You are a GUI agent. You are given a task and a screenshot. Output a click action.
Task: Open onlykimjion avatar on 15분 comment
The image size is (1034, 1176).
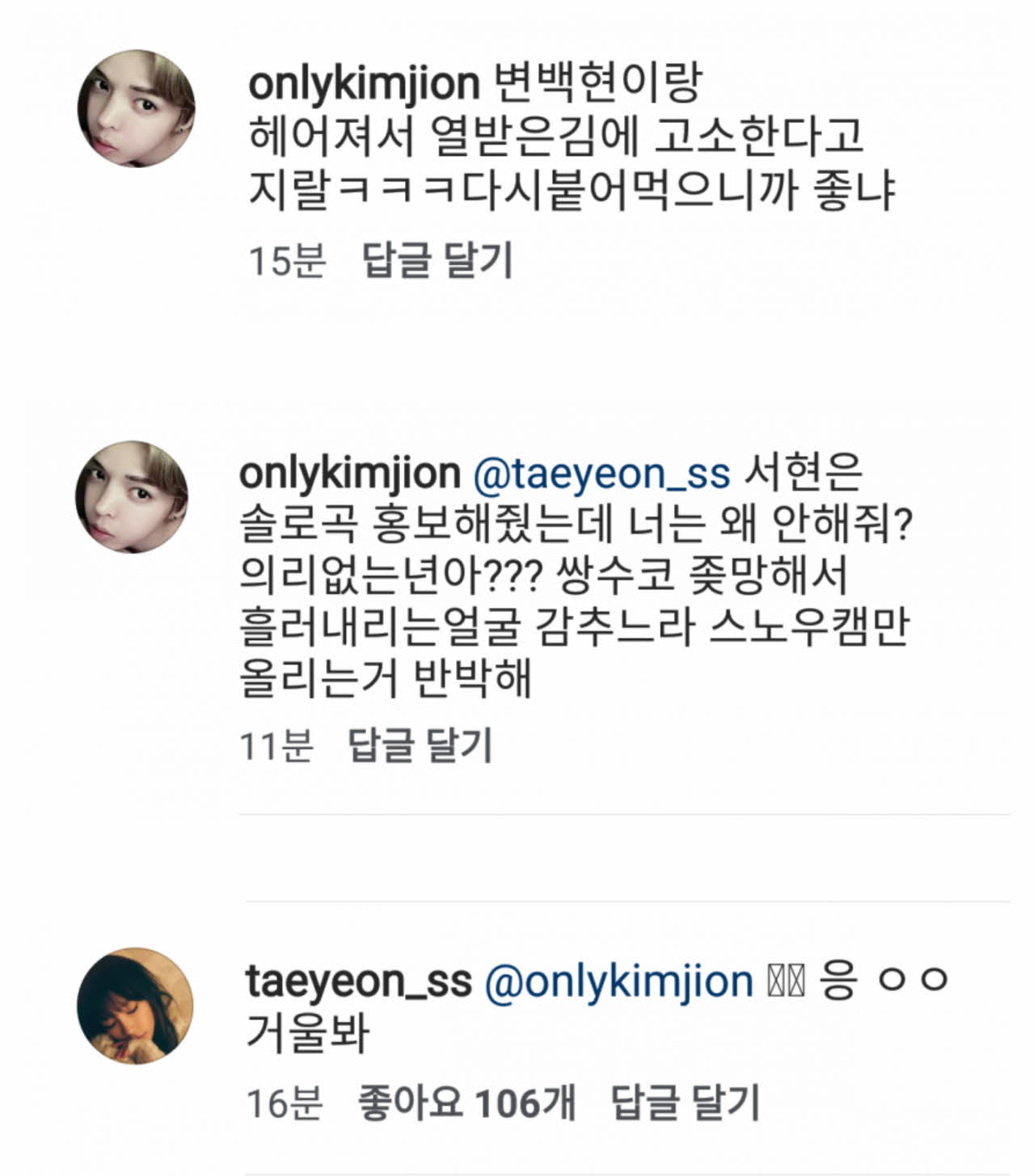click(136, 108)
